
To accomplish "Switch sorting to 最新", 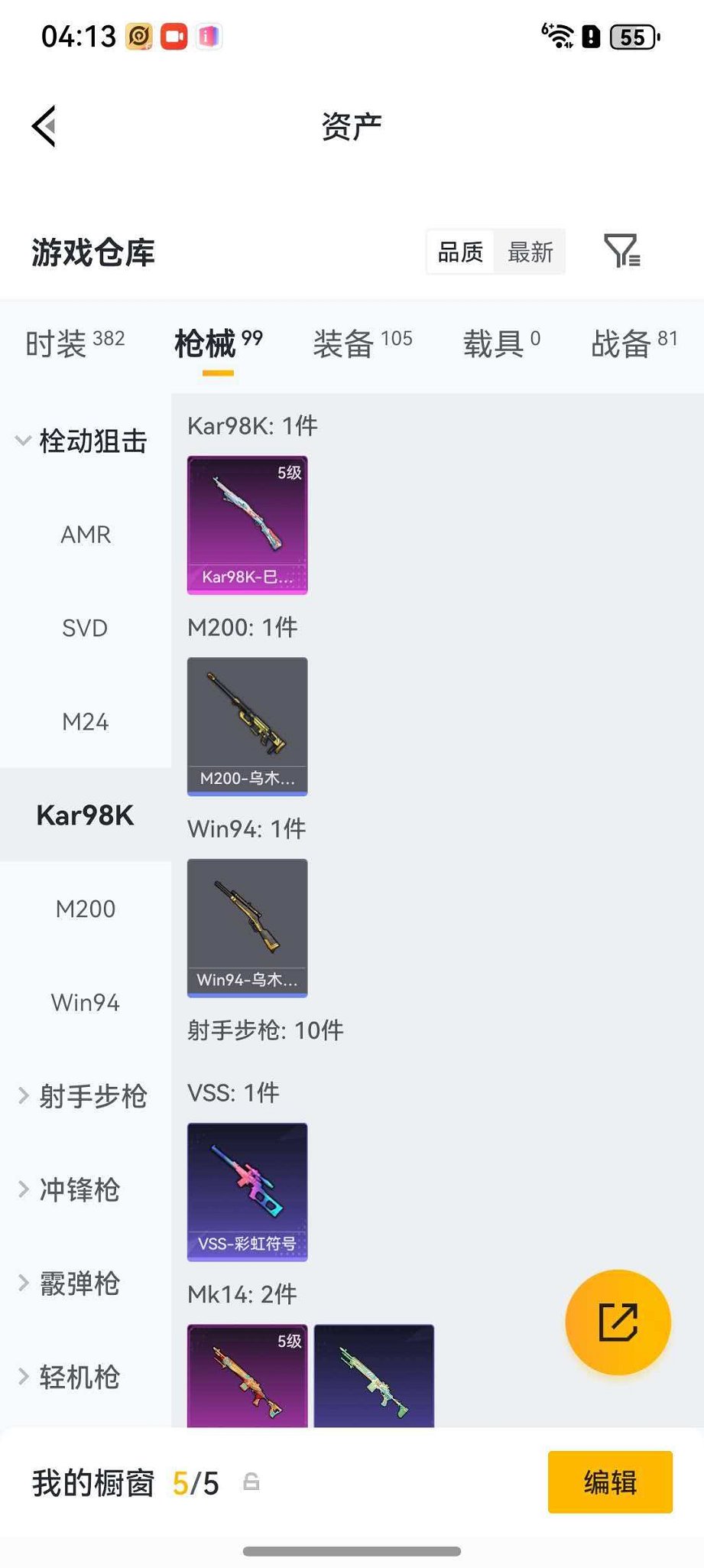I will pos(530,252).
